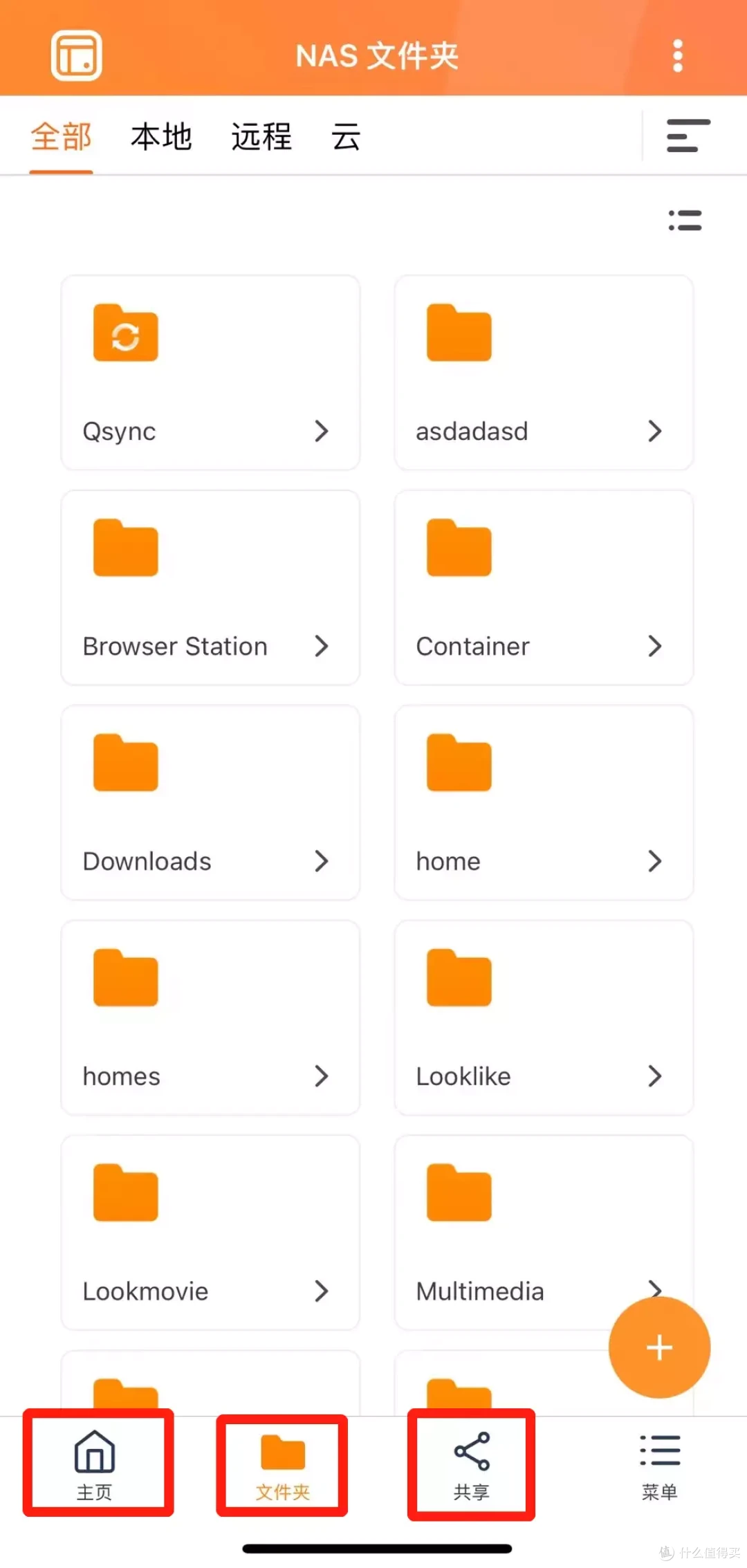
Task: Select the 云 tab
Action: (x=346, y=136)
